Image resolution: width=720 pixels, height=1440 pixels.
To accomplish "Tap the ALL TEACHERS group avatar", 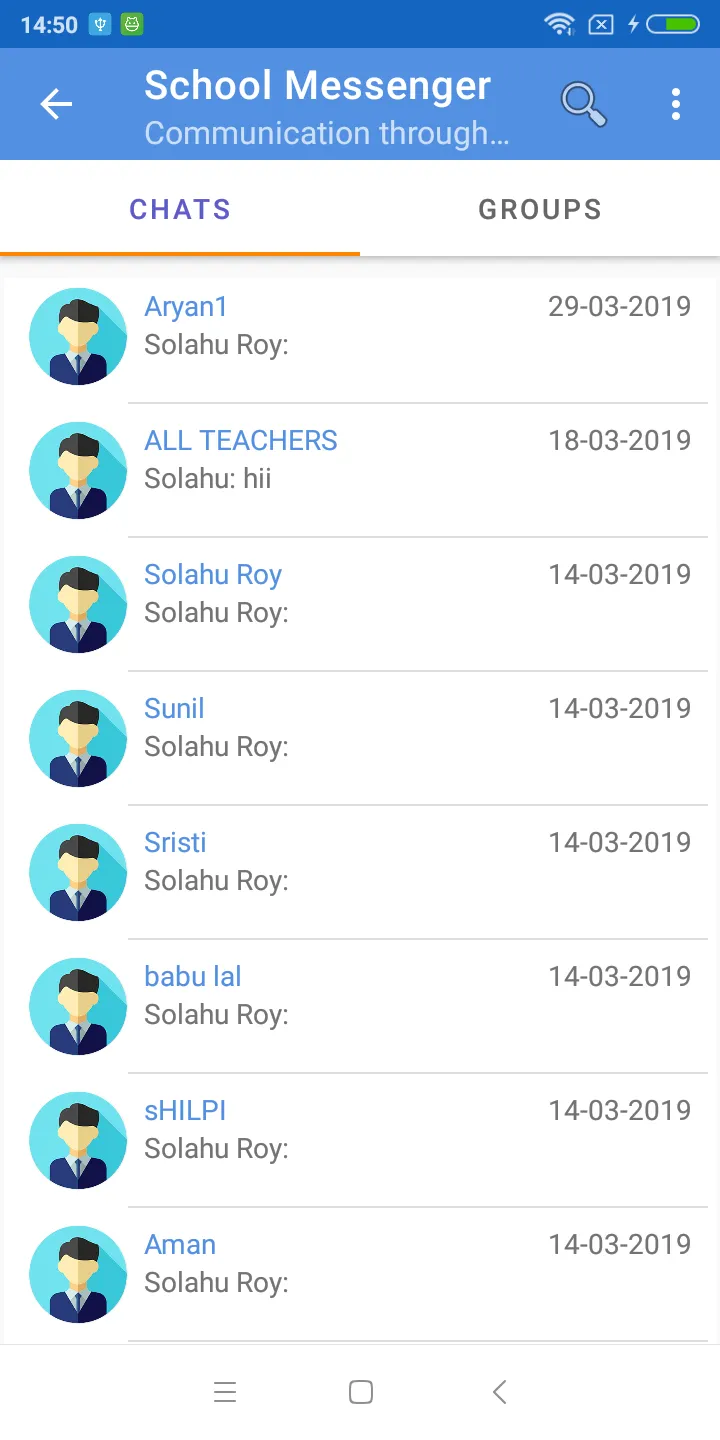I will coord(78,470).
